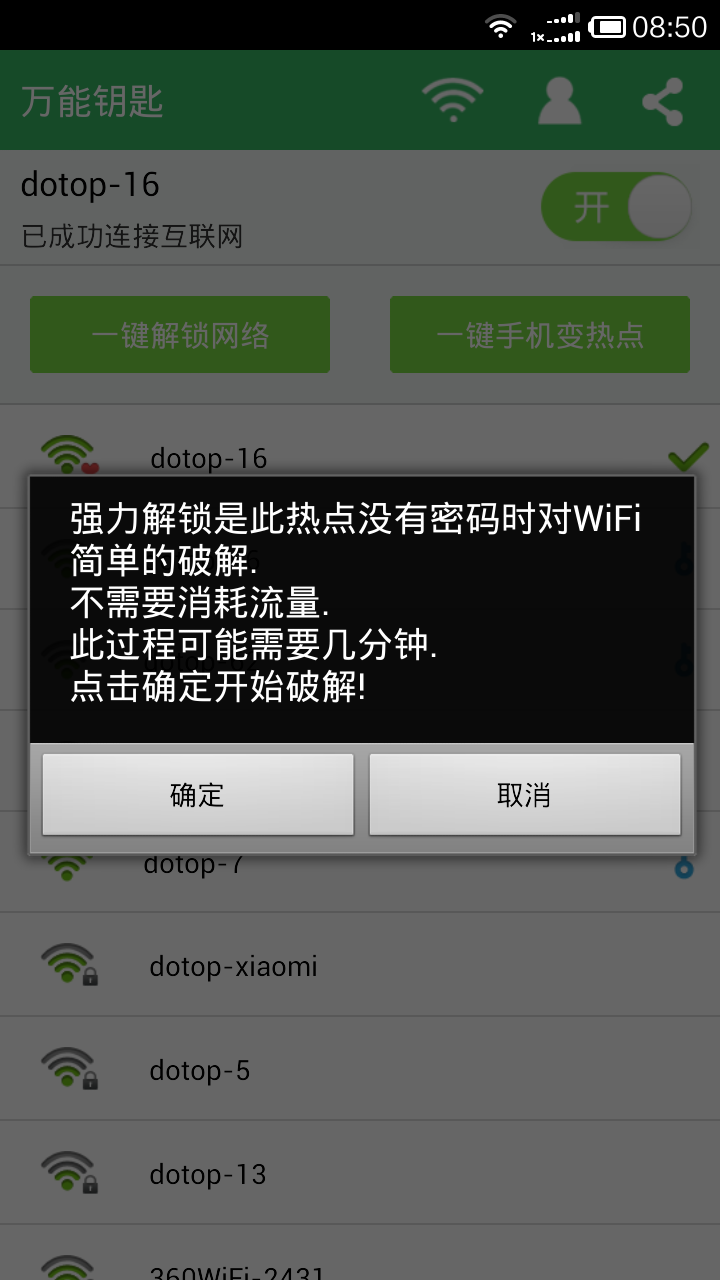720x1280 pixels.
Task: Confirm cracking by tapping 确定
Action: (197, 794)
